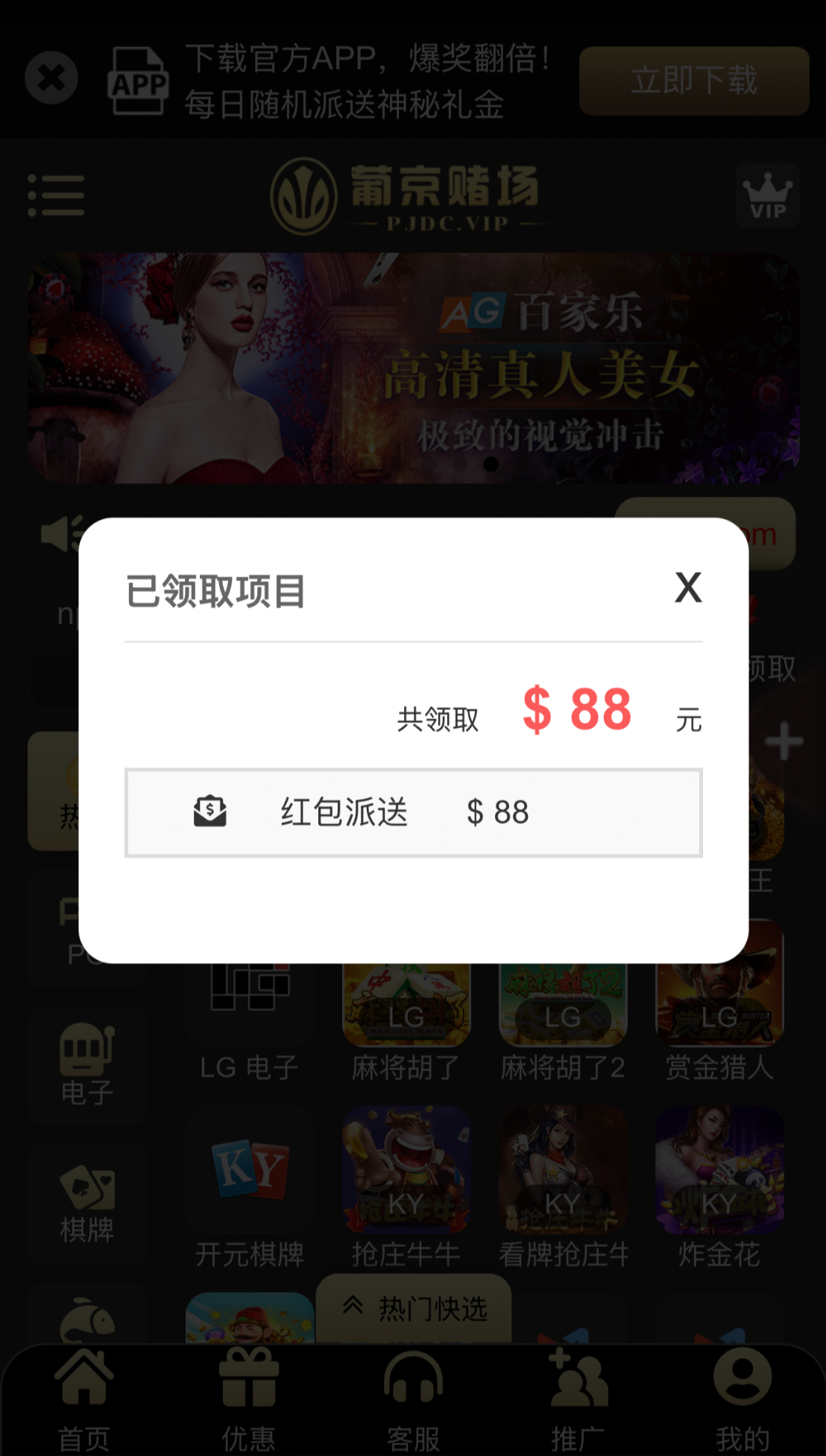Launch the 炸金花 game
The image size is (826, 1456).
click(719, 1186)
